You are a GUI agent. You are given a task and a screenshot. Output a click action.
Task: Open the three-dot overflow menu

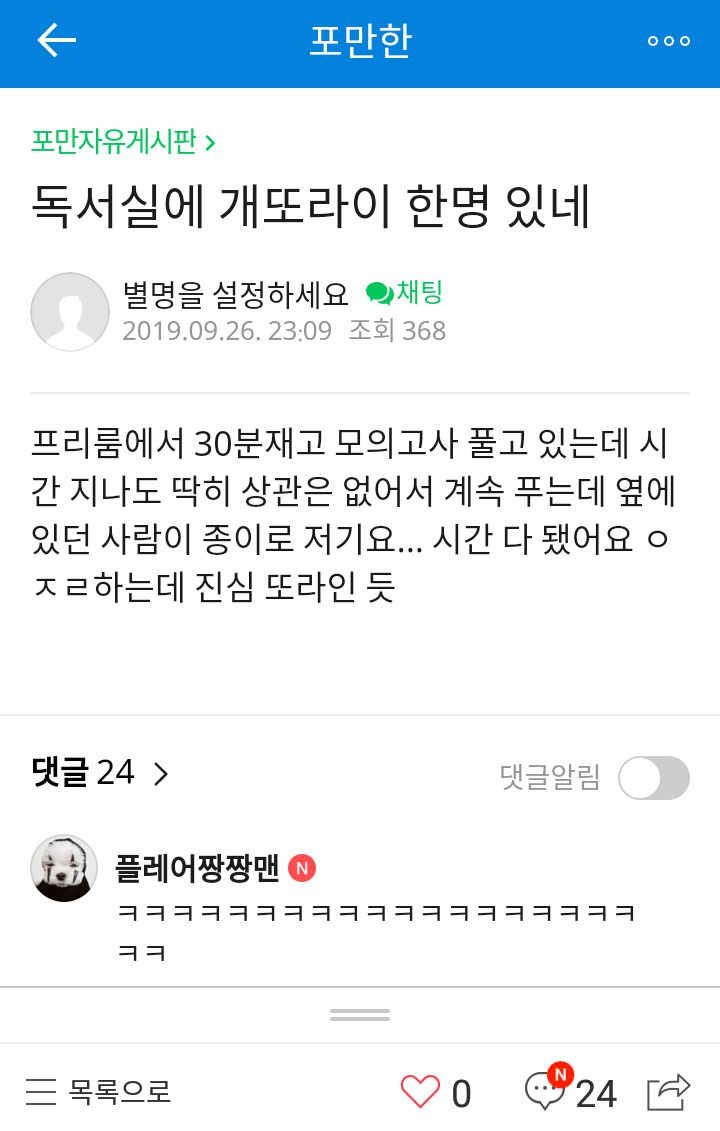[x=668, y=42]
